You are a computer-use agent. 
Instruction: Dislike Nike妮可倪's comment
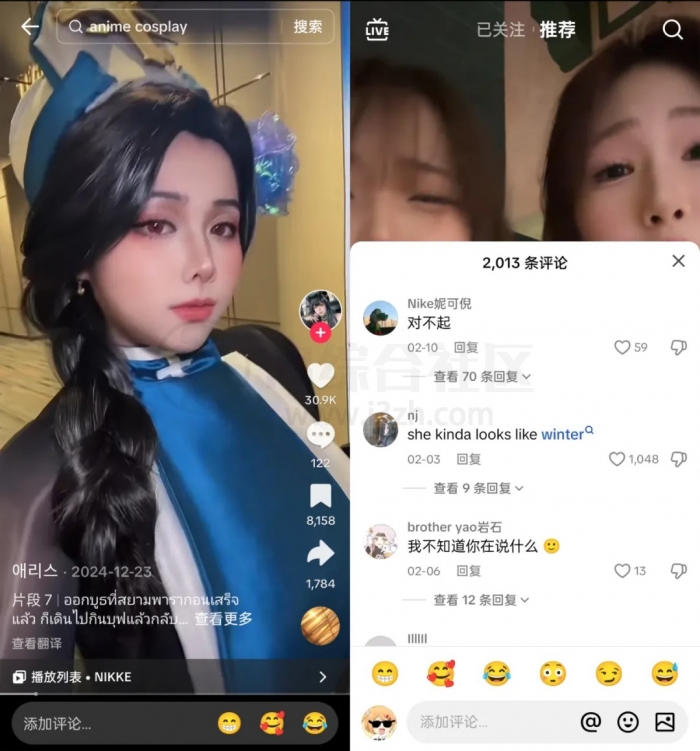click(678, 347)
